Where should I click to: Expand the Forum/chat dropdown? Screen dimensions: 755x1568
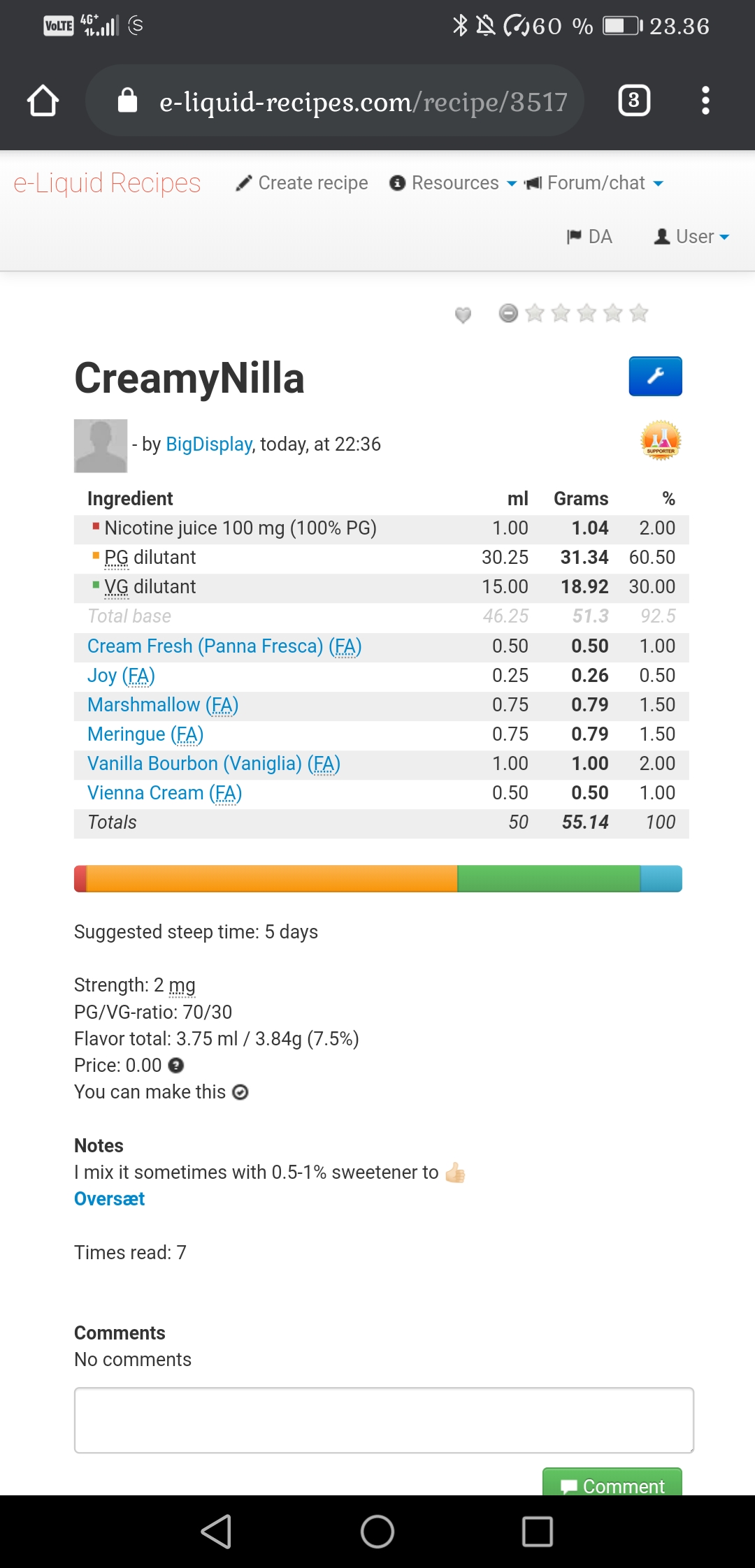coord(596,183)
